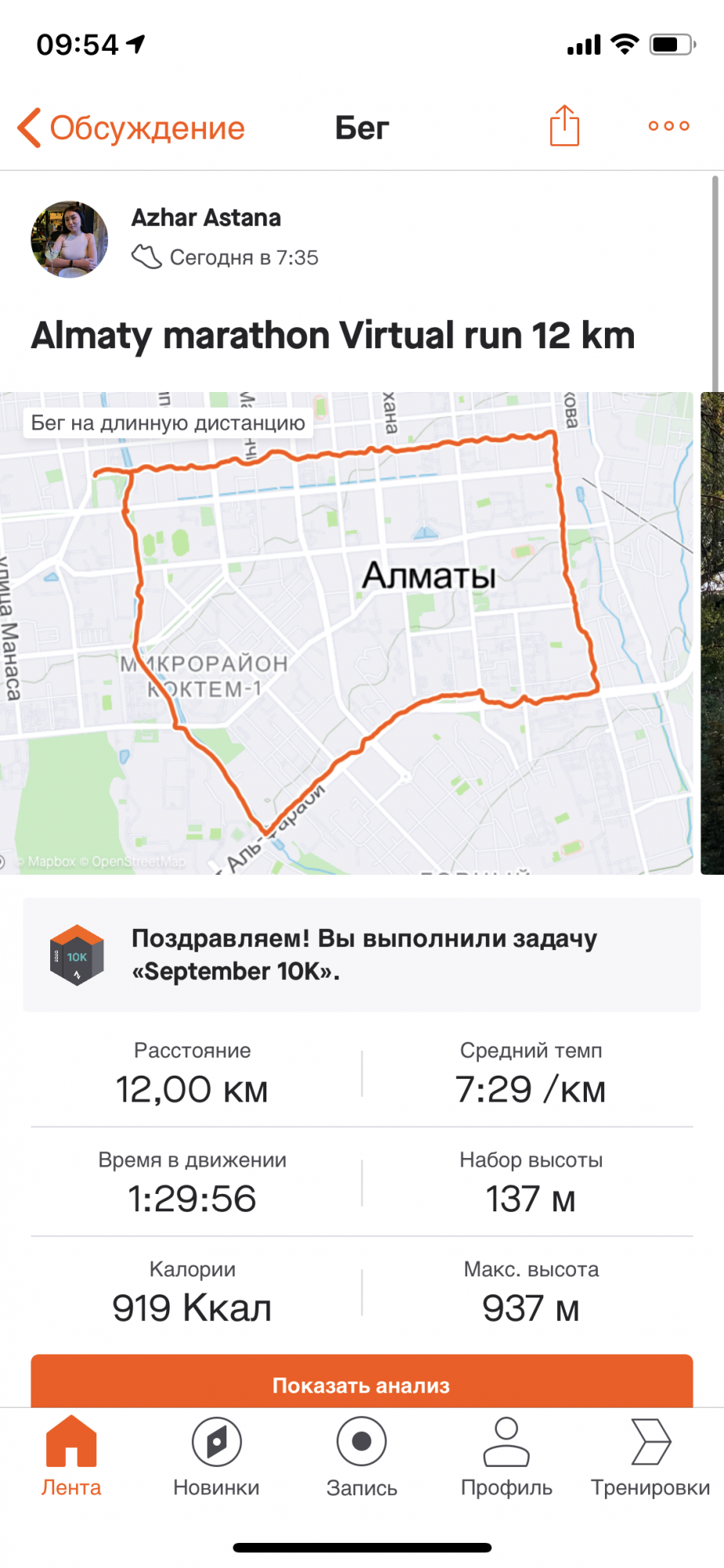Open the Тренировки tab
The image size is (724, 1568).
point(650,1457)
